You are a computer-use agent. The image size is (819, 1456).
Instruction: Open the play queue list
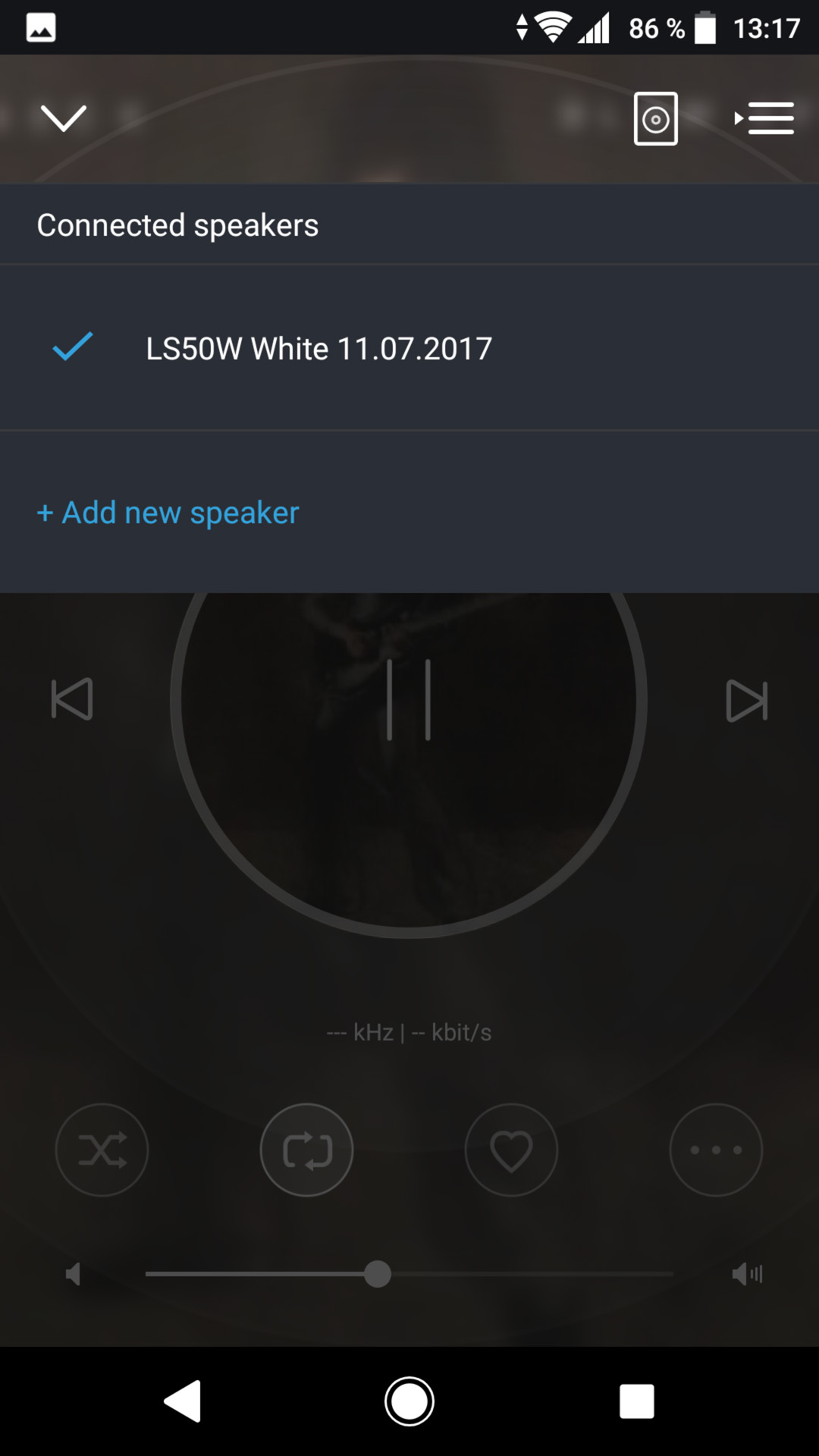pos(764,118)
